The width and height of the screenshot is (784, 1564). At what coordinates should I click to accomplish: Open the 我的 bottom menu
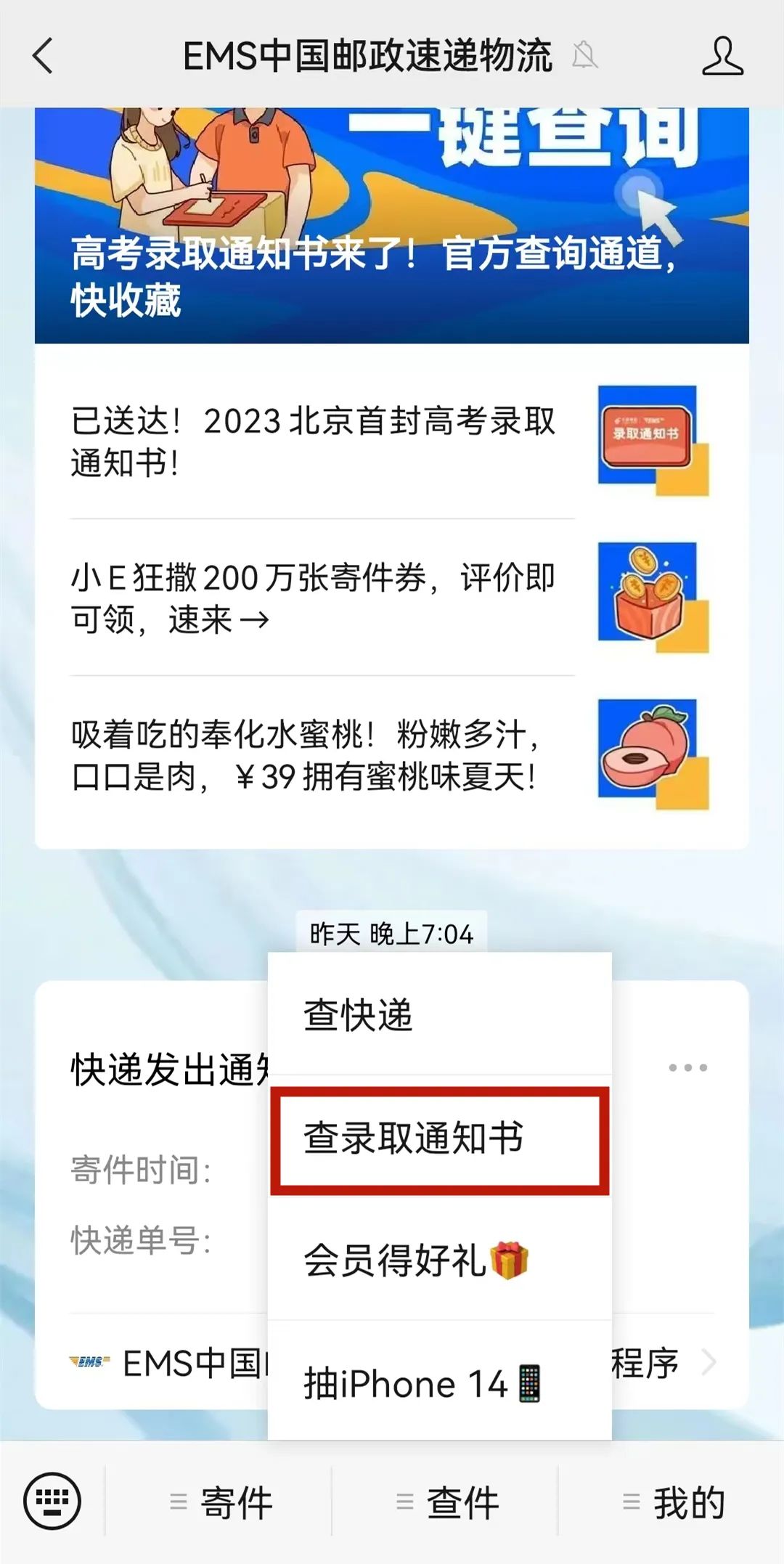coord(674,1502)
